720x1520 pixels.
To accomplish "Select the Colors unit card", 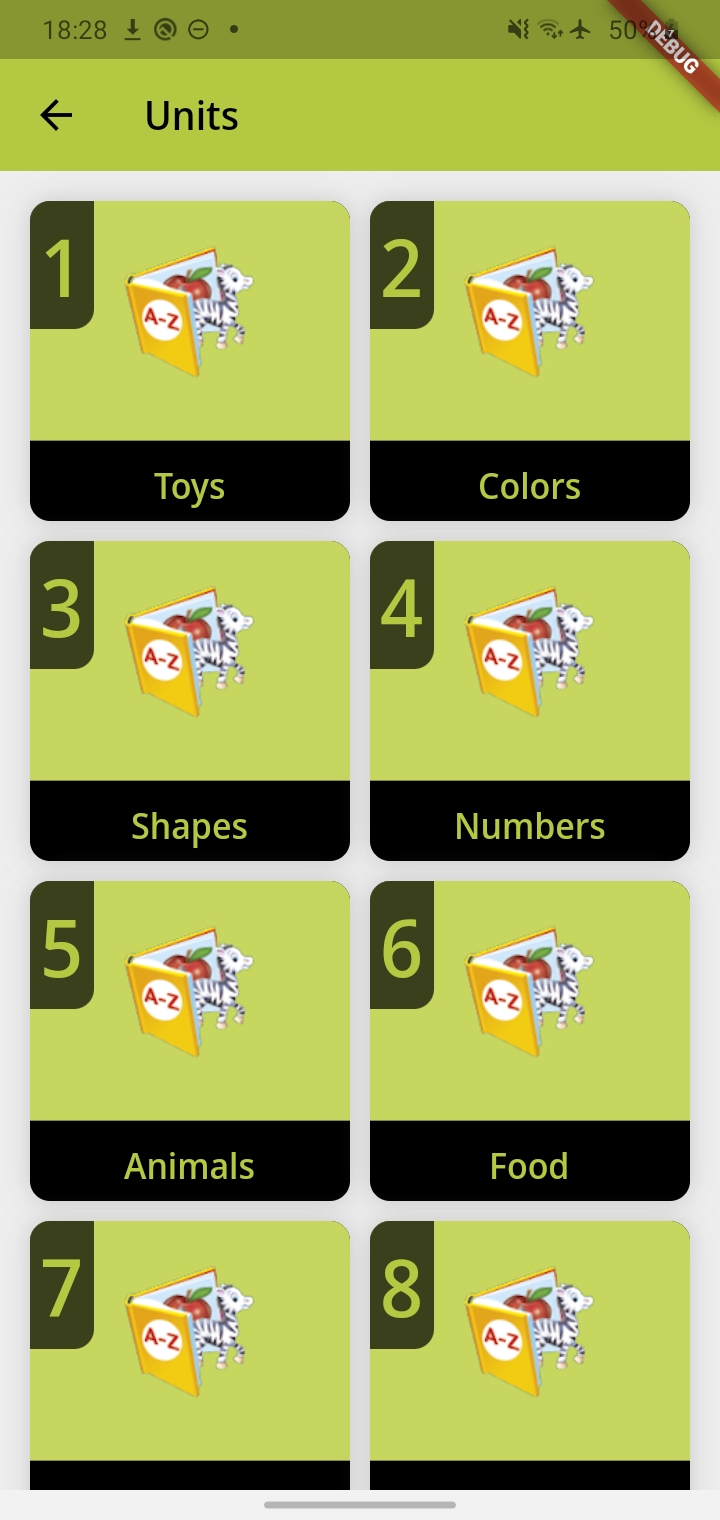I will point(530,360).
